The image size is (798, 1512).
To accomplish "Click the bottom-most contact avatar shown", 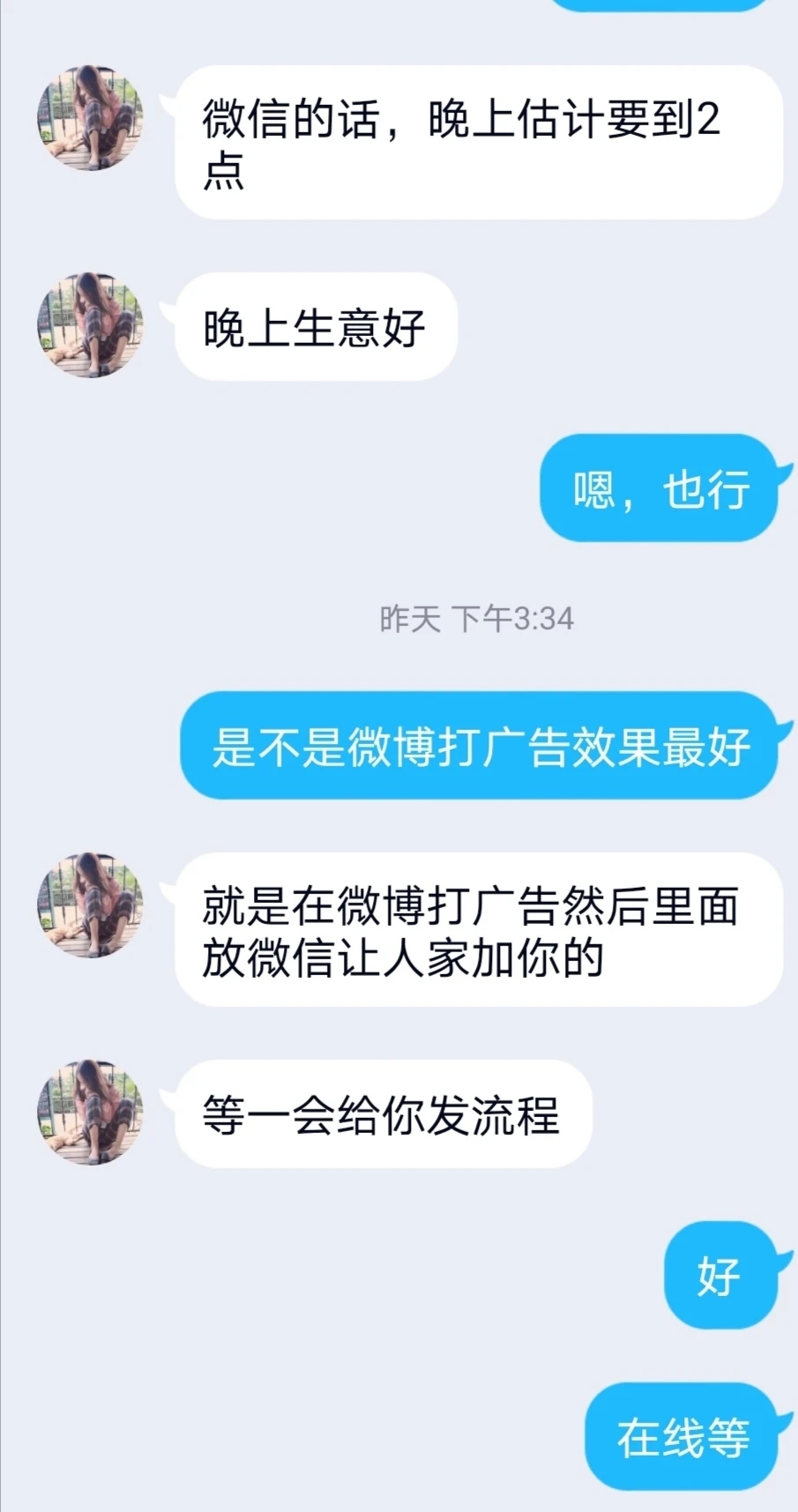I will pyautogui.click(x=91, y=1114).
